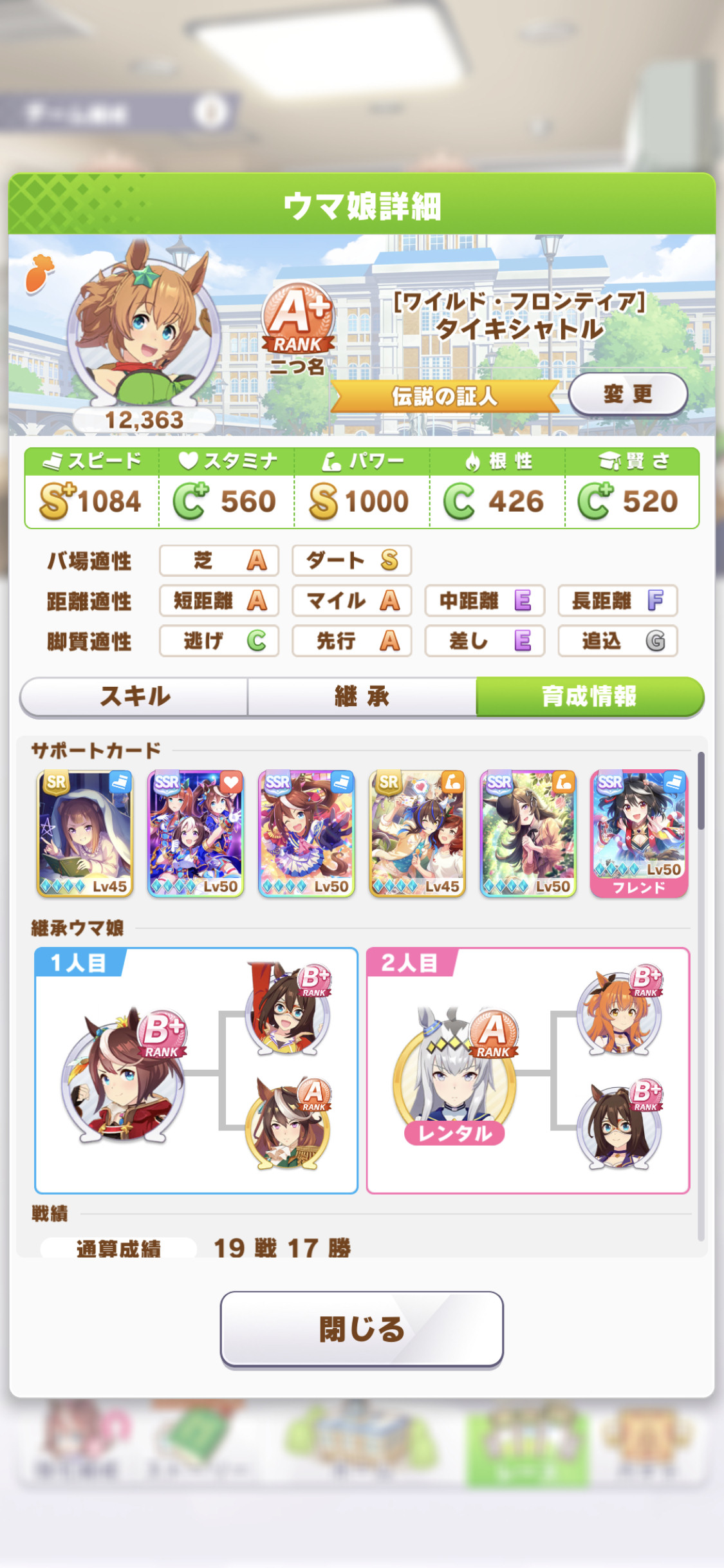Viewport: 724px width, 1568px height.
Task: Close the dialog with 閉じる button
Action: coord(362,1329)
